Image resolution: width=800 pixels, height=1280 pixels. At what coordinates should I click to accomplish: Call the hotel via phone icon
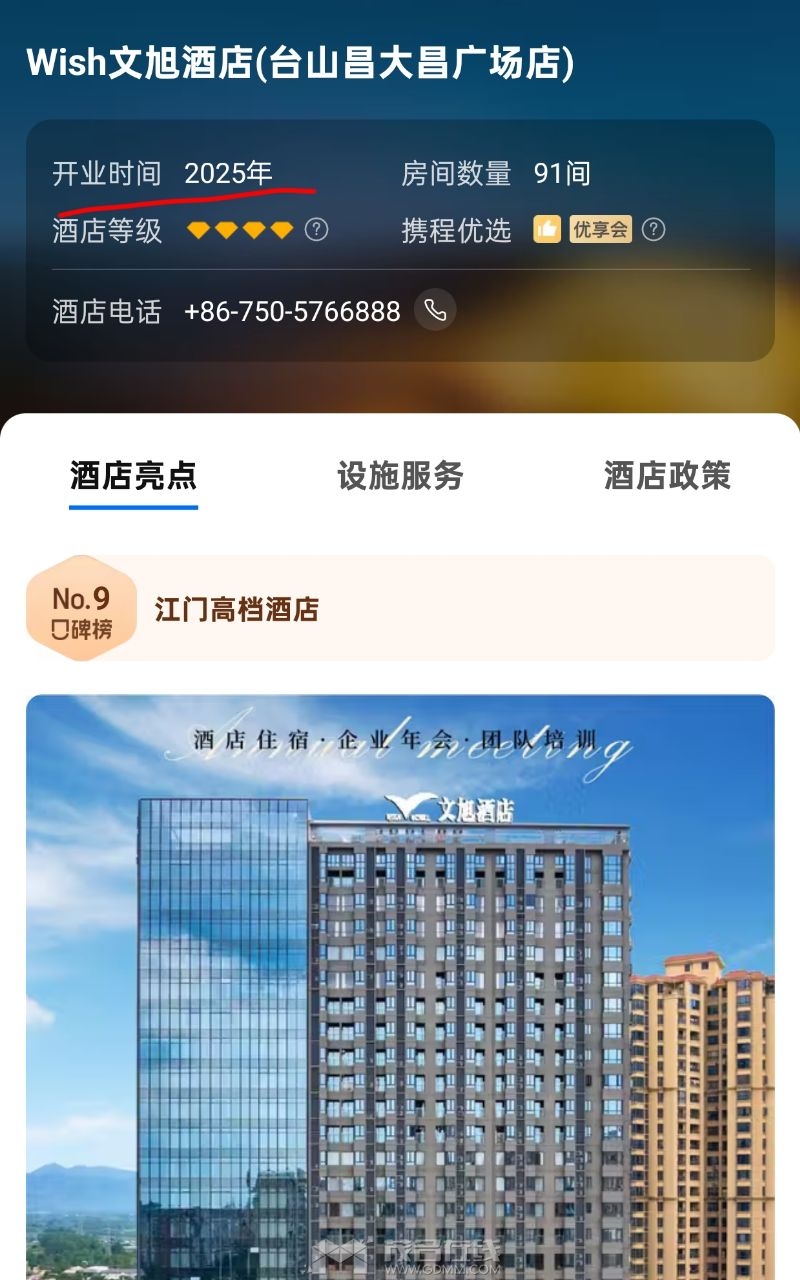435,310
